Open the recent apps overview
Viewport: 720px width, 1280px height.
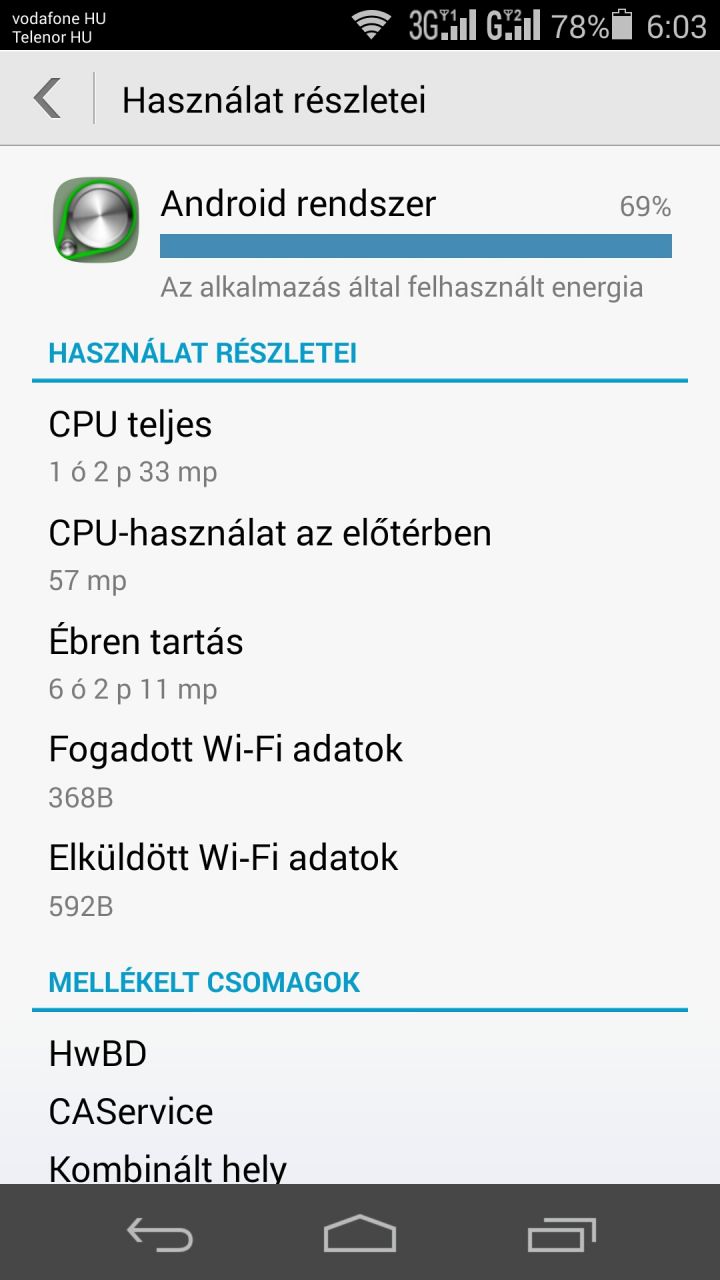click(561, 1235)
